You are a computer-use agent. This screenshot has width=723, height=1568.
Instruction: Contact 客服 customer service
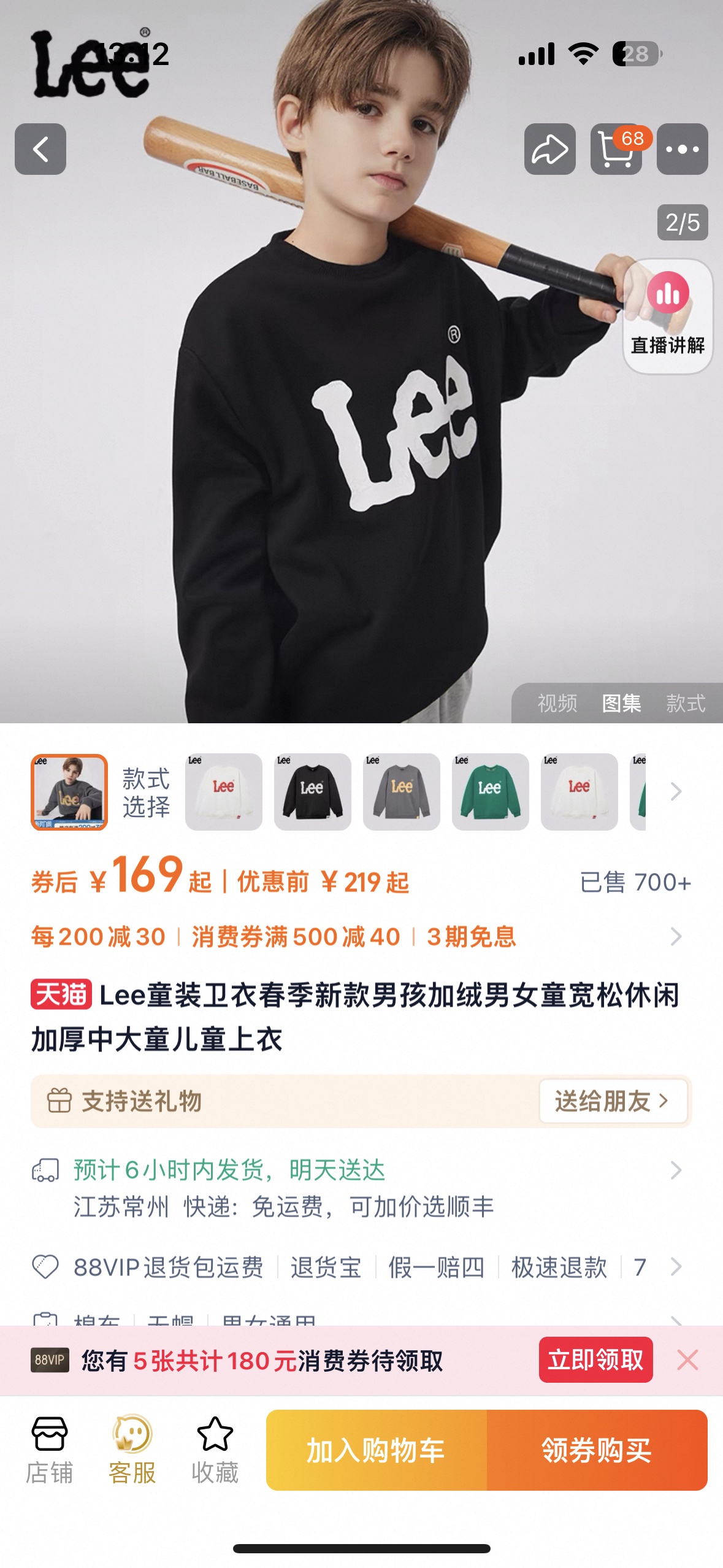[x=132, y=1450]
